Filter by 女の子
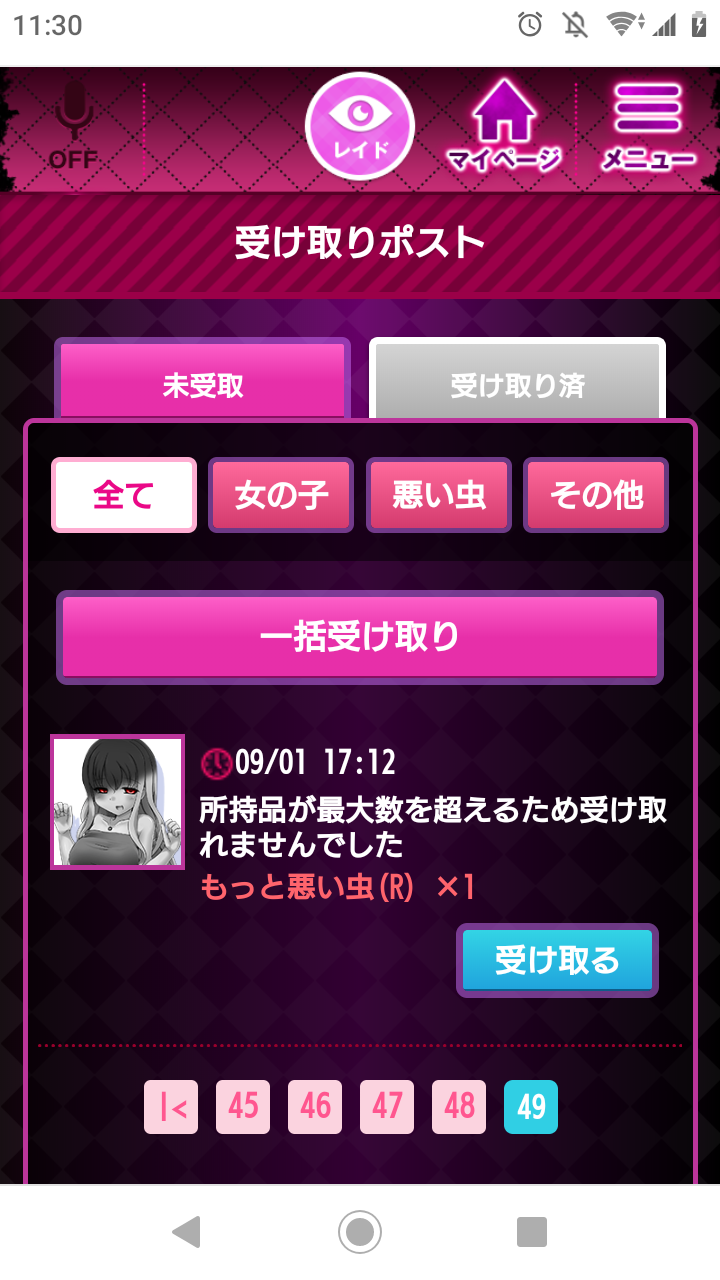Screen dimensions: 720x1280 click(281, 495)
